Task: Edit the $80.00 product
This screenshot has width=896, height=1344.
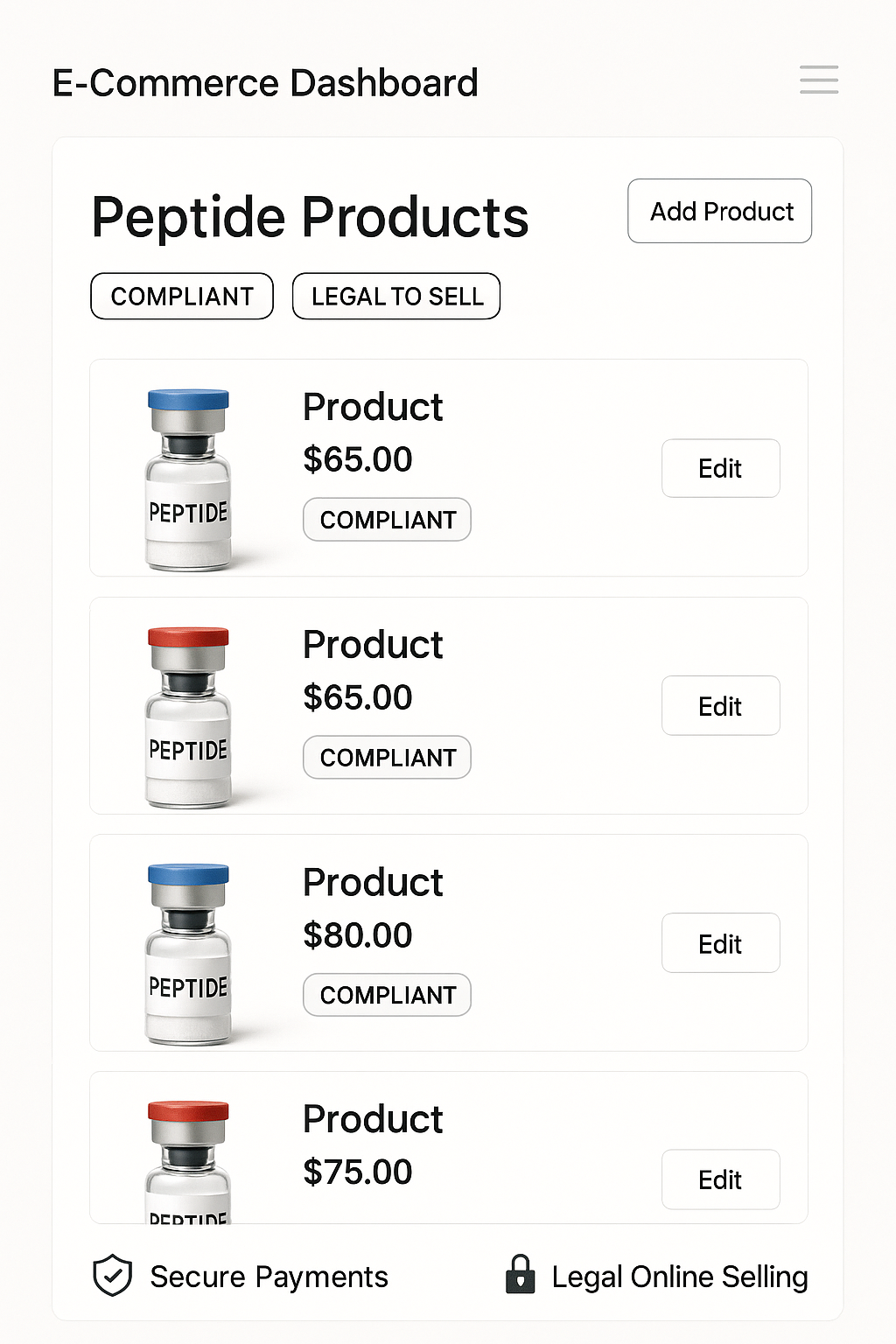Action: click(x=720, y=942)
